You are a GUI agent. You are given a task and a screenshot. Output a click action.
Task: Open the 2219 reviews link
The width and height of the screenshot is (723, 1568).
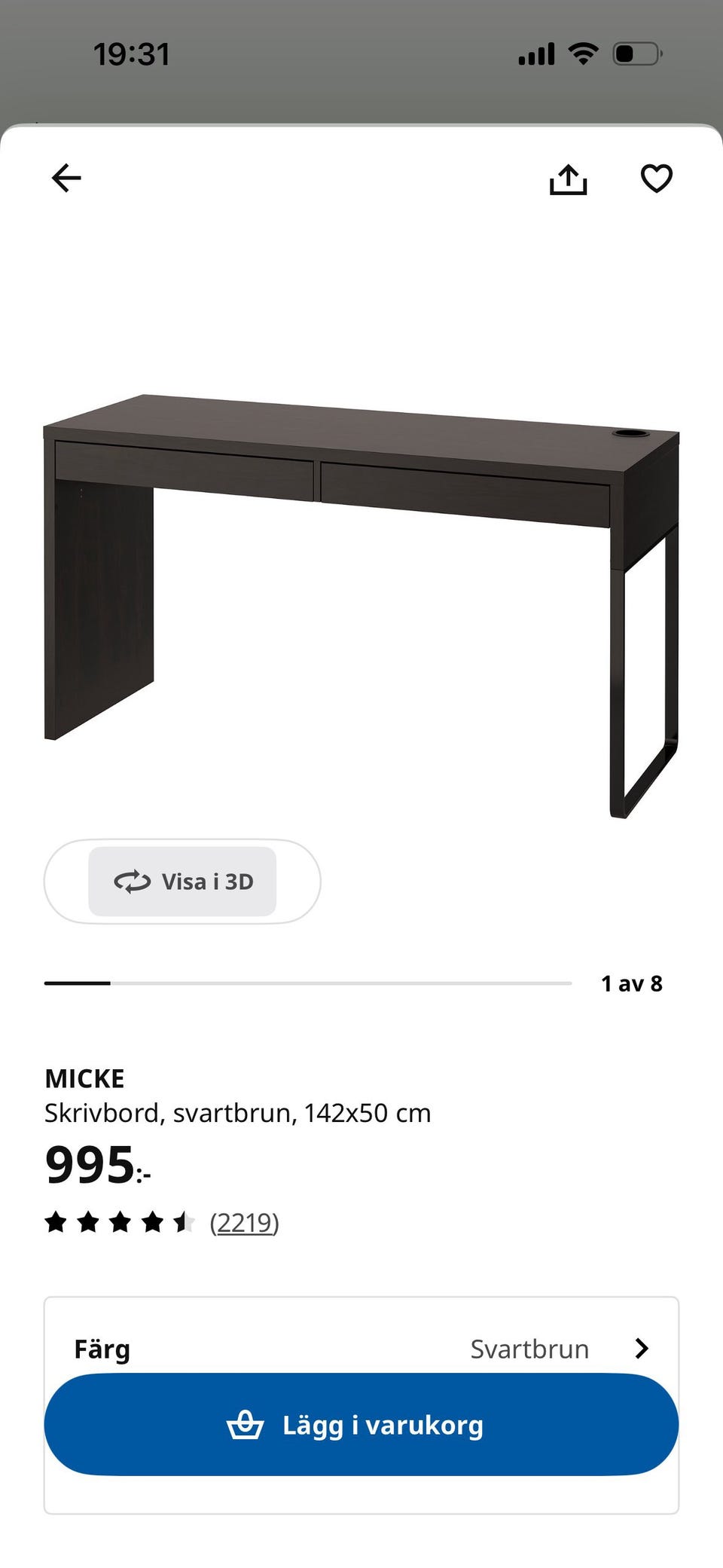244,1222
